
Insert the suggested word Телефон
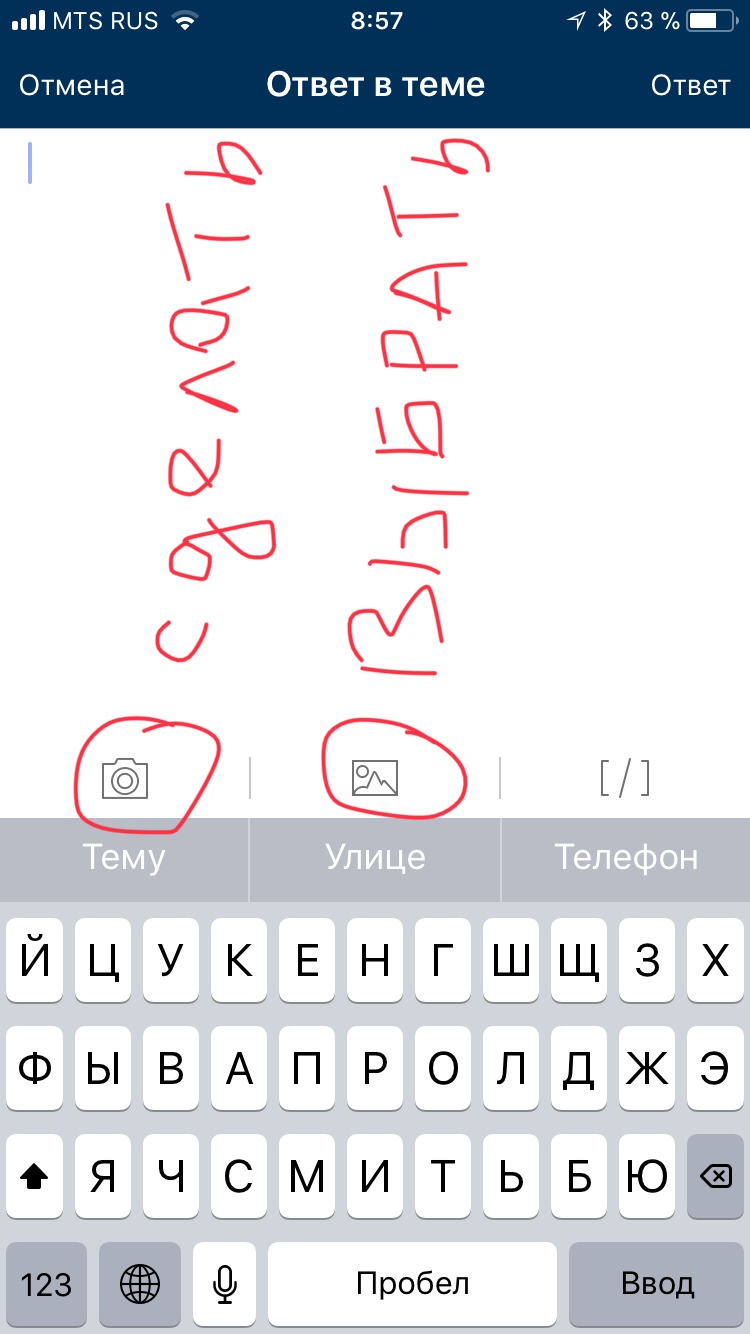point(626,857)
